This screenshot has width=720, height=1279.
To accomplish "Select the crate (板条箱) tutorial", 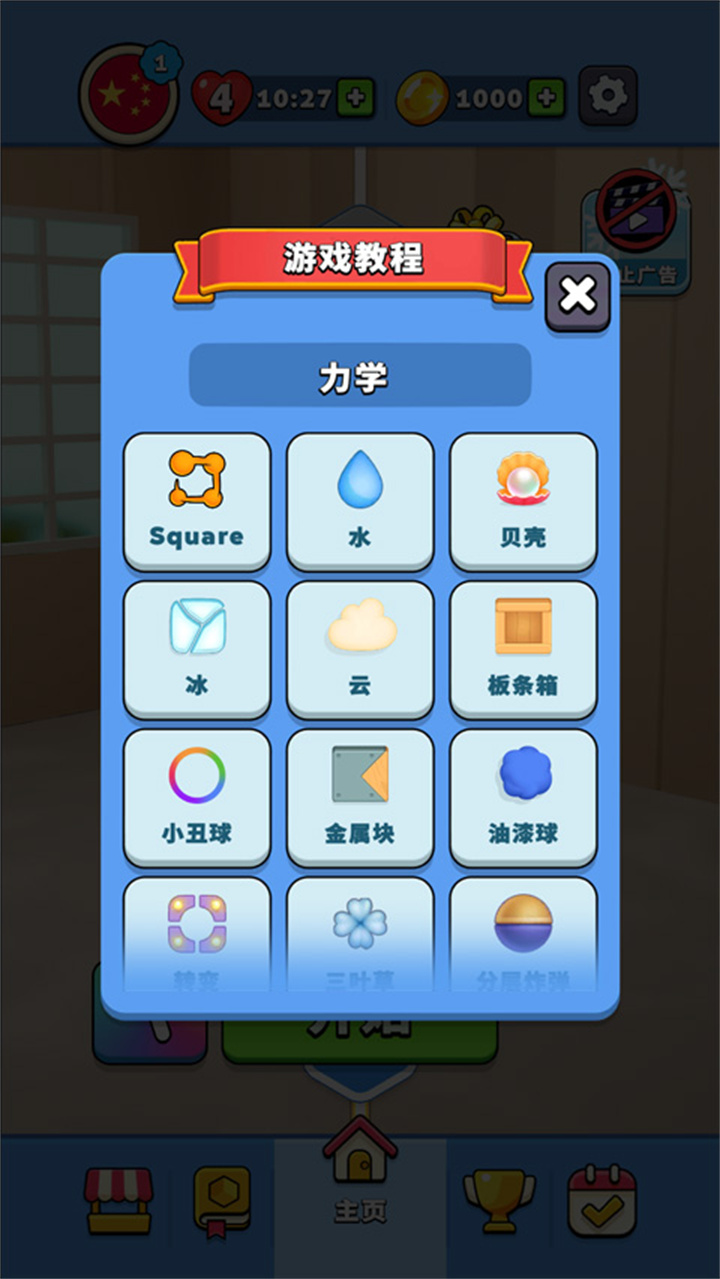I will 523,648.
